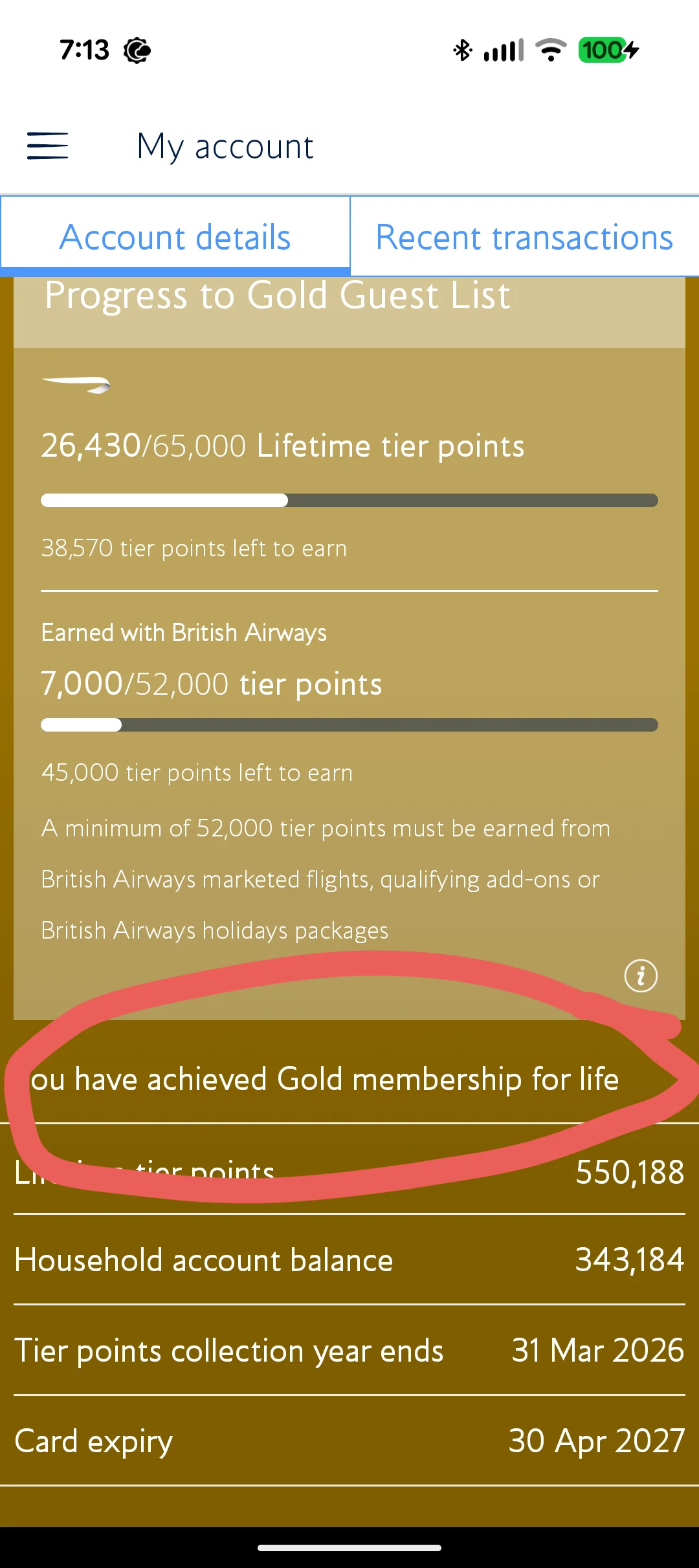Select the Account details tab
Screen dimensions: 699x1568
(175, 237)
